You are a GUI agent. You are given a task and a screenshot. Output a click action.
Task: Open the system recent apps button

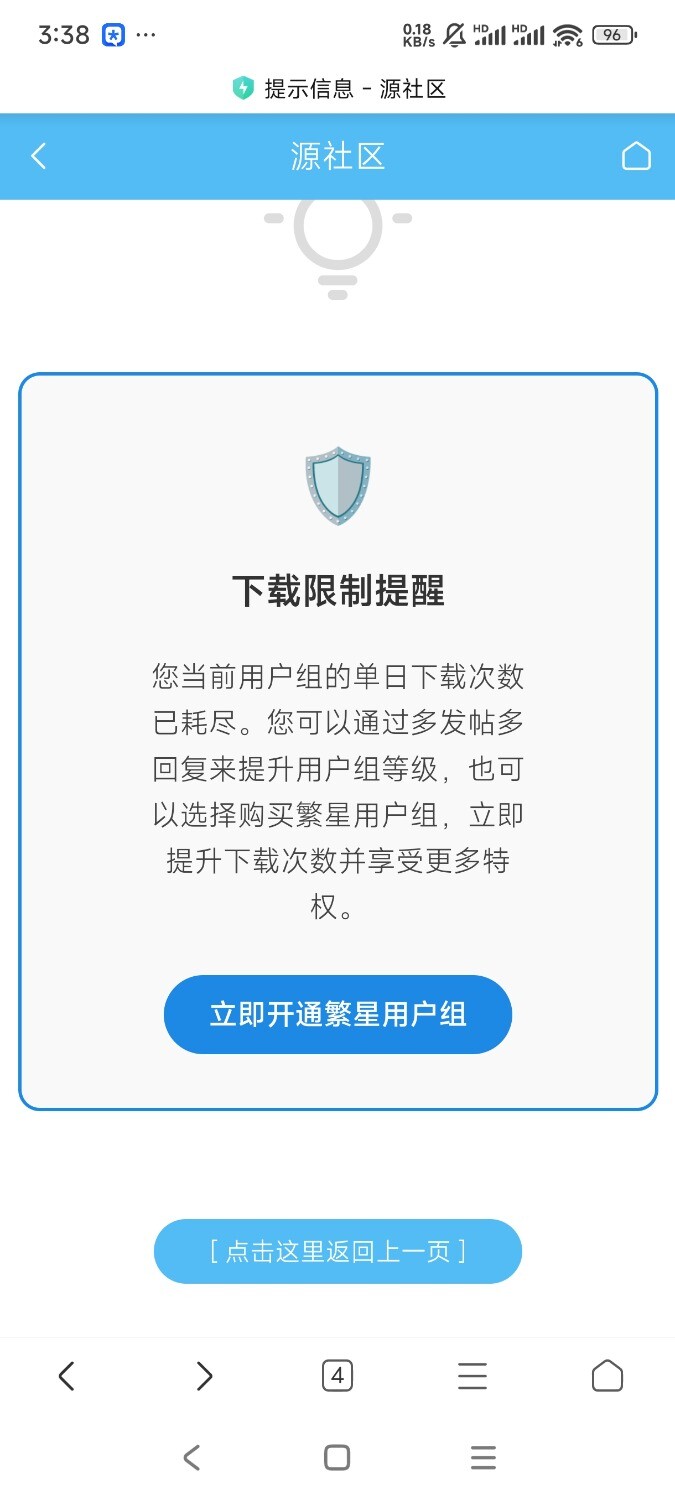[x=483, y=1457]
